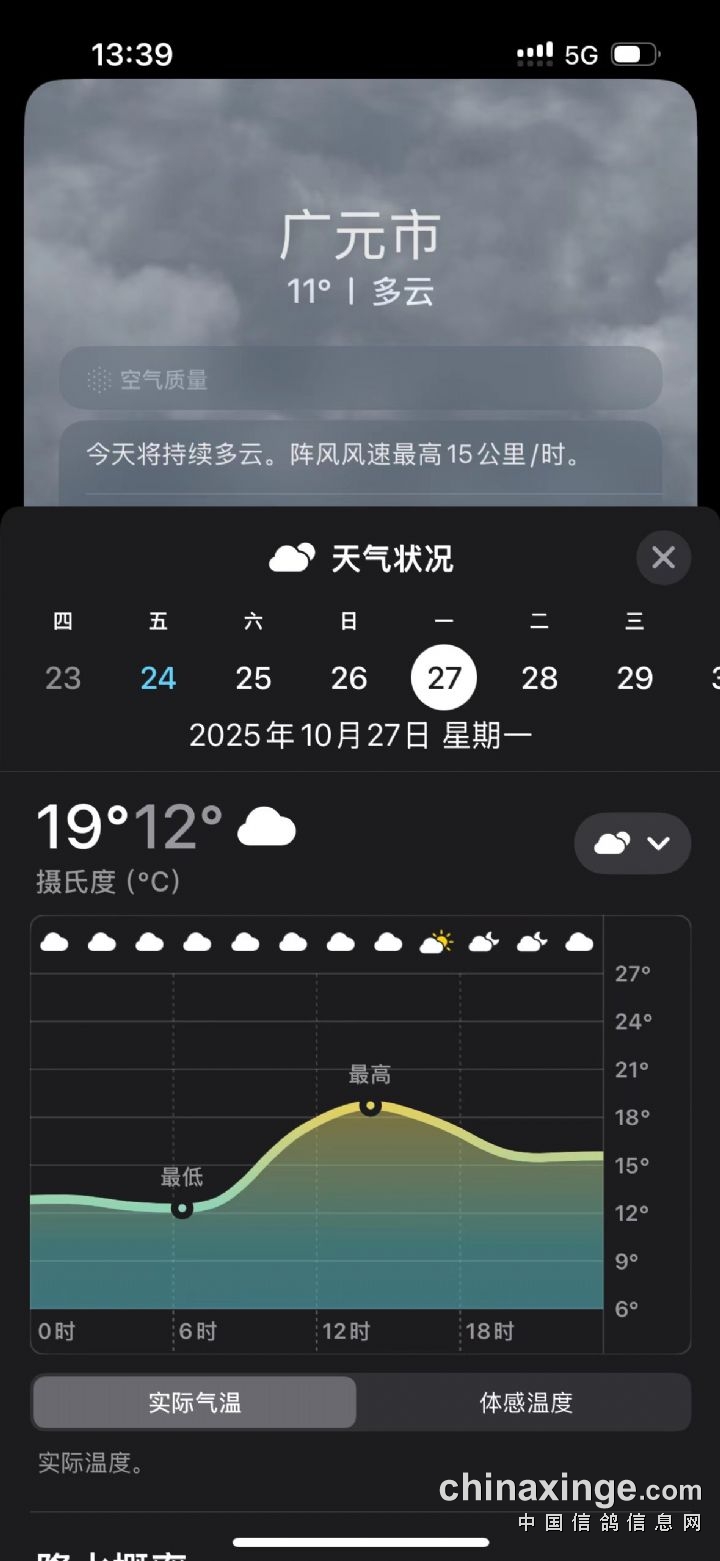Open the weather condition type dropdown

[632, 843]
